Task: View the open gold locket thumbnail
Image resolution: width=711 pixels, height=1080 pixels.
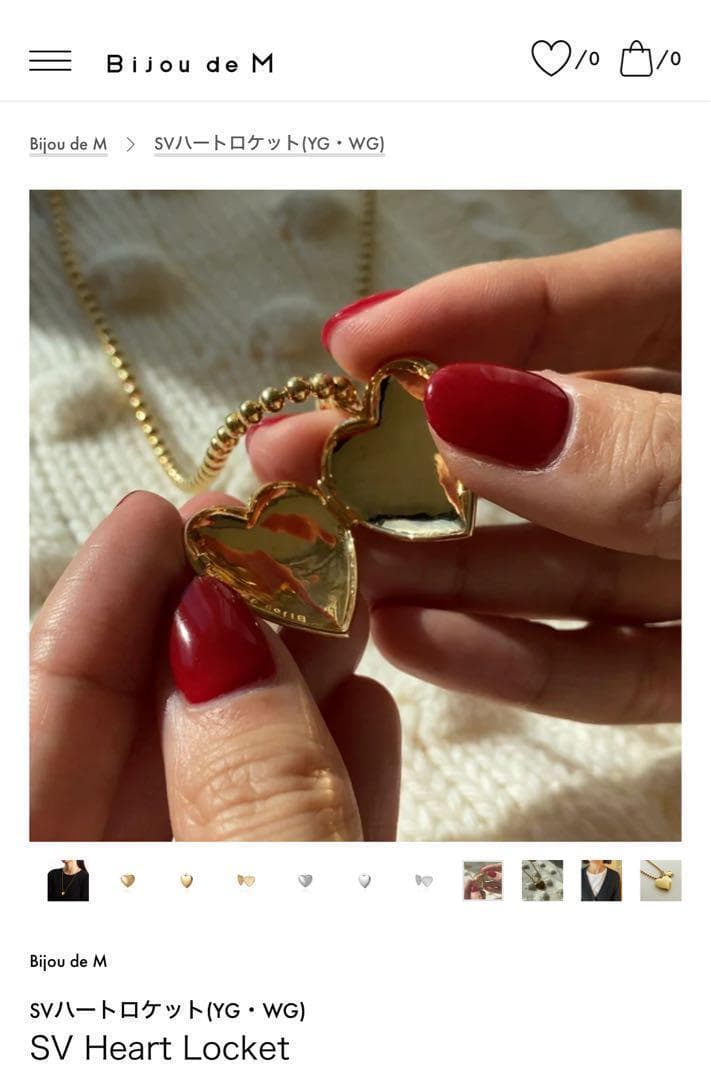Action: (x=246, y=881)
